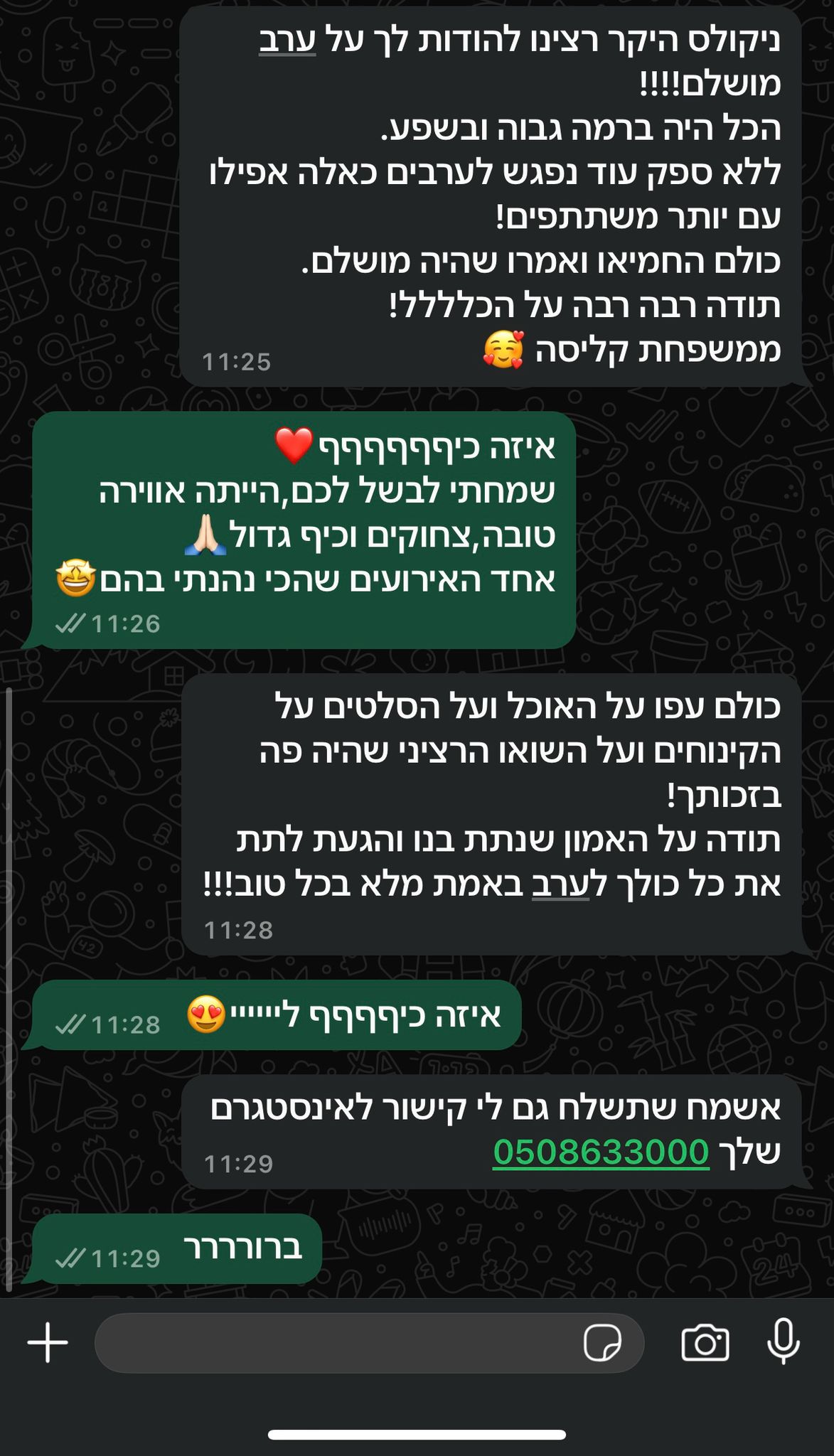This screenshot has height=1456, width=834.
Task: Tap the microphone to record voice
Action: 784,1342
